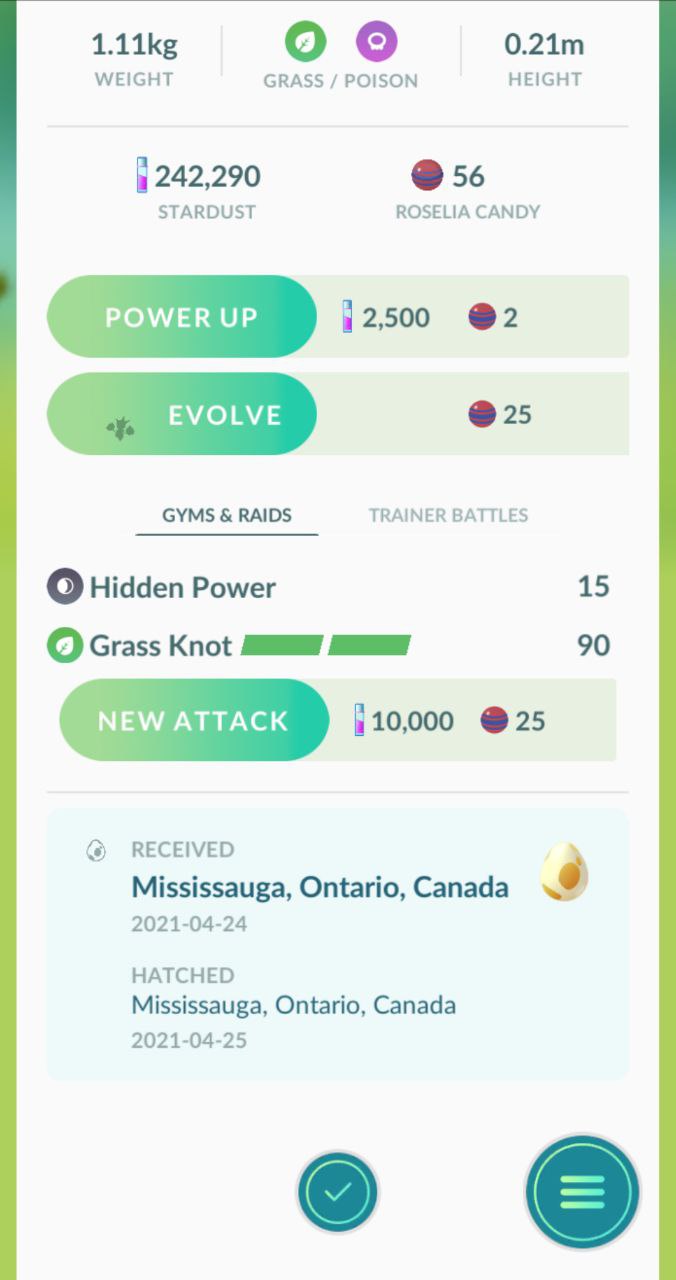Image resolution: width=676 pixels, height=1280 pixels.
Task: Tap the round checkmark button to close
Action: point(338,1191)
